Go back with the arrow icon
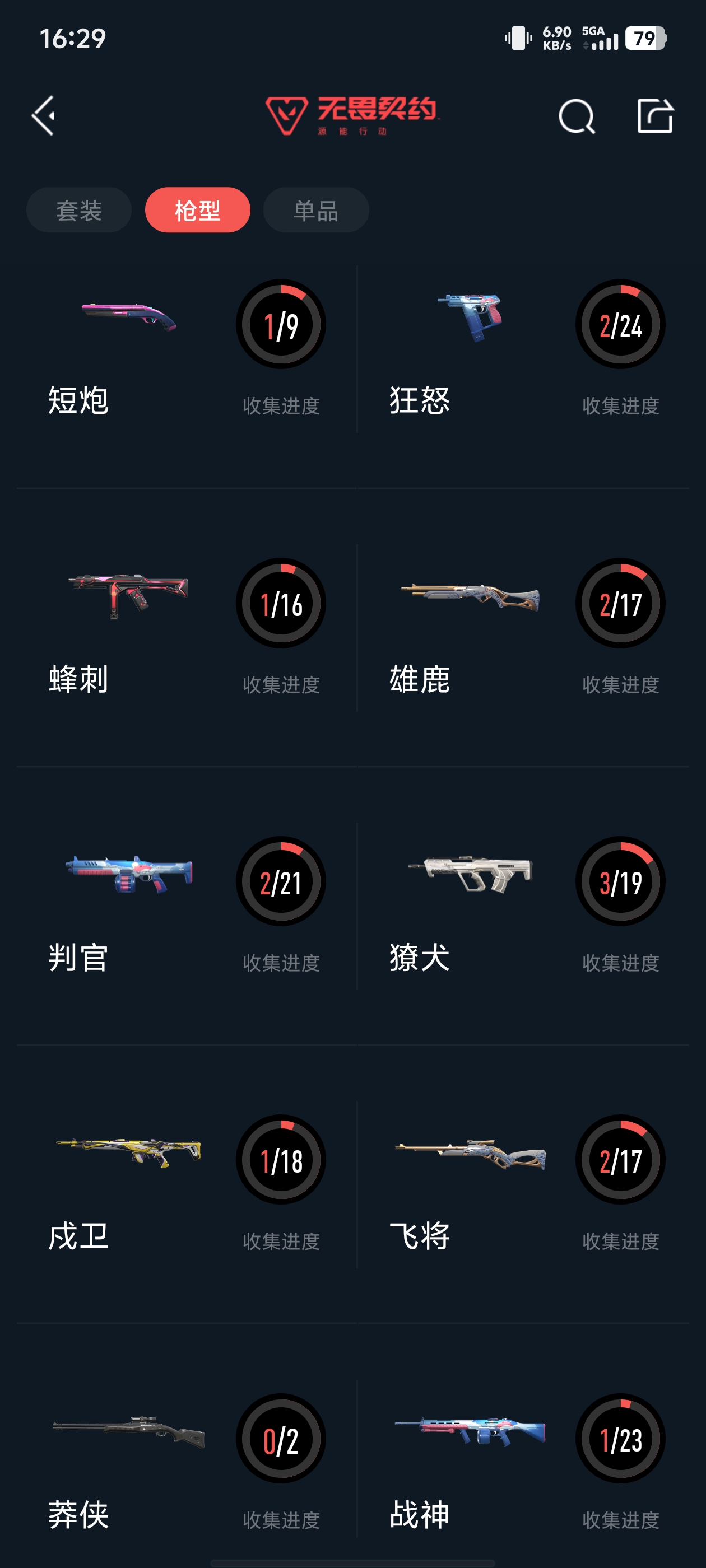This screenshot has height=1568, width=706. [43, 117]
